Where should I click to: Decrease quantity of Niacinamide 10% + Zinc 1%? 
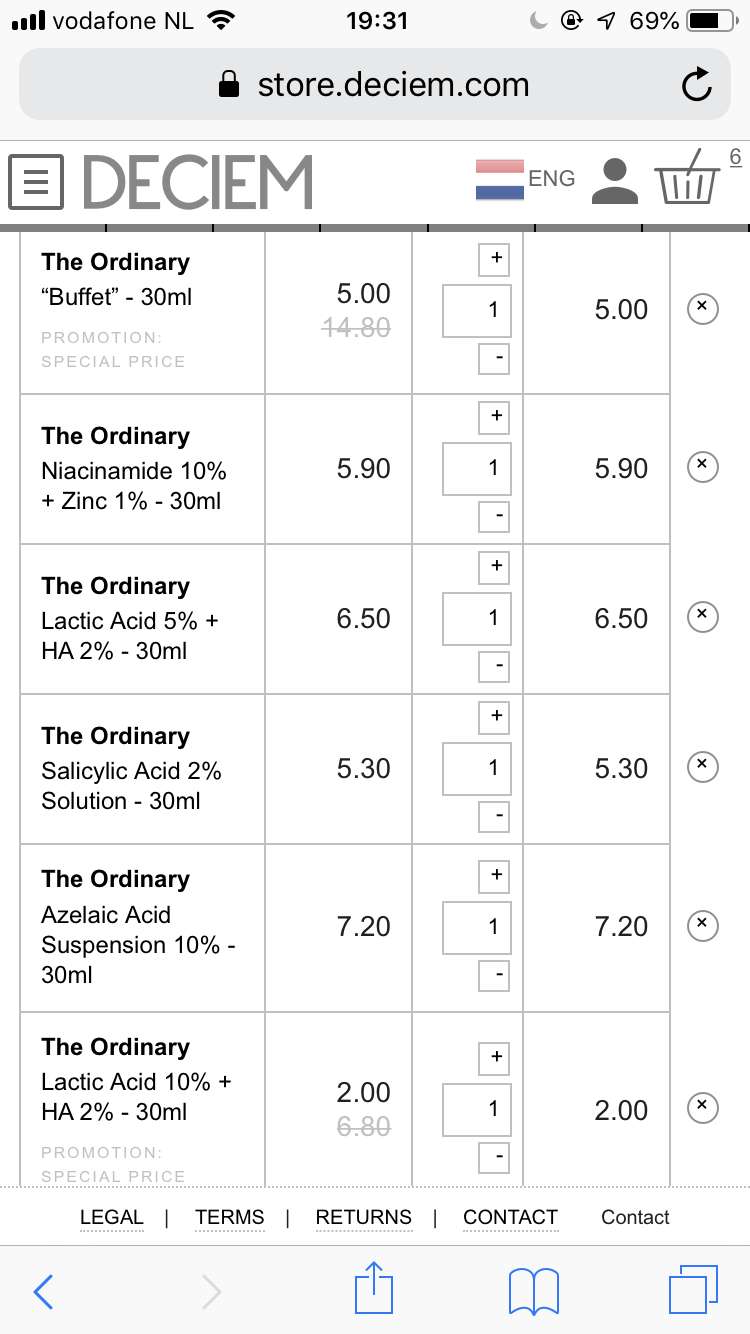point(494,517)
